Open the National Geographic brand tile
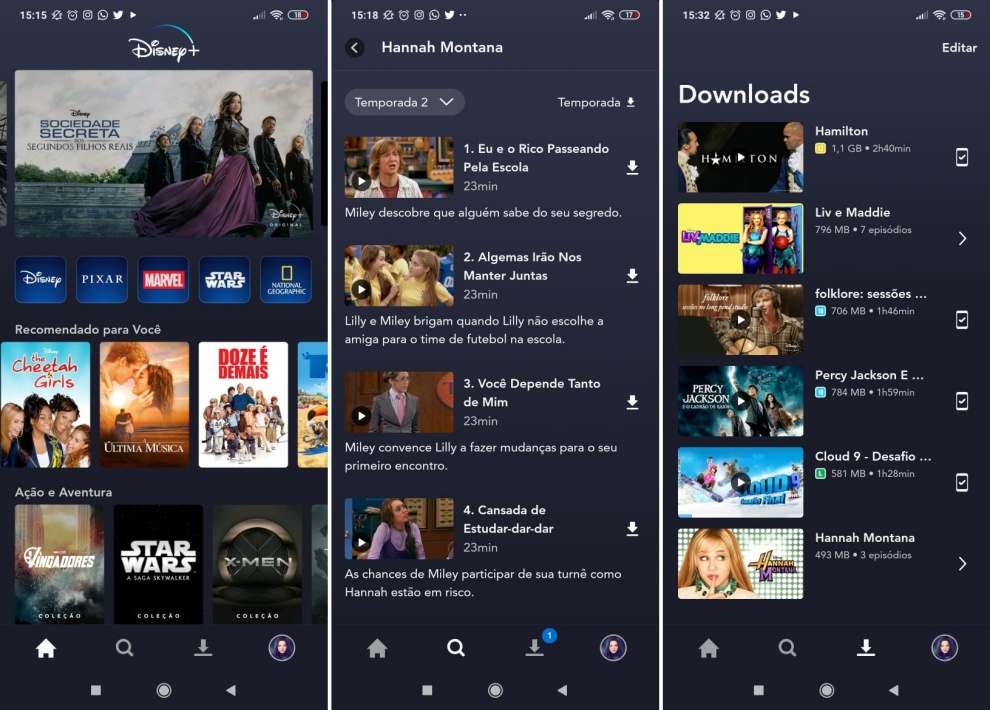Screen dimensions: 990x710 [x=286, y=279]
